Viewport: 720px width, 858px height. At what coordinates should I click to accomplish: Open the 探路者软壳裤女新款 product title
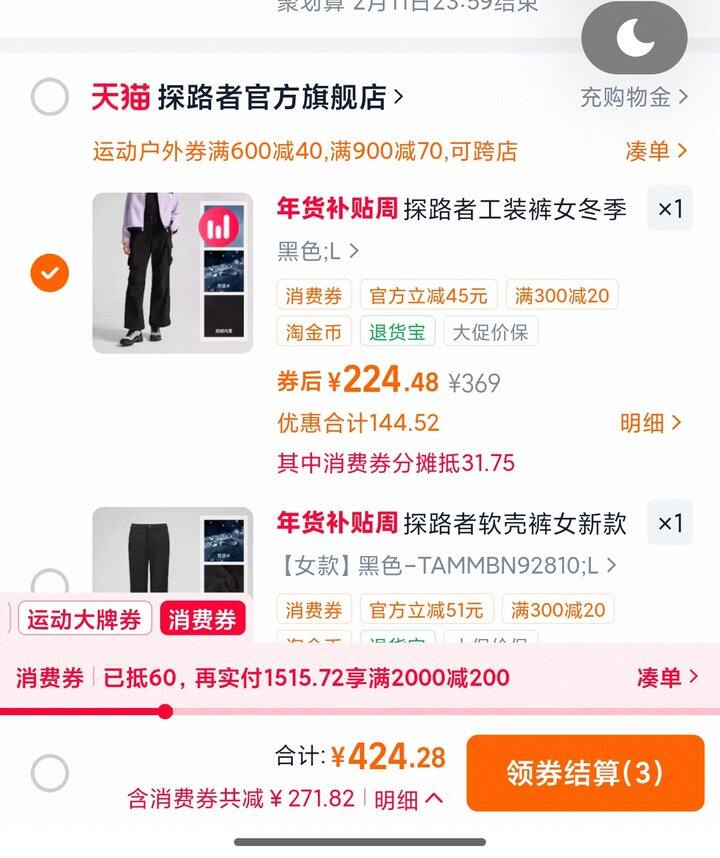tap(515, 523)
